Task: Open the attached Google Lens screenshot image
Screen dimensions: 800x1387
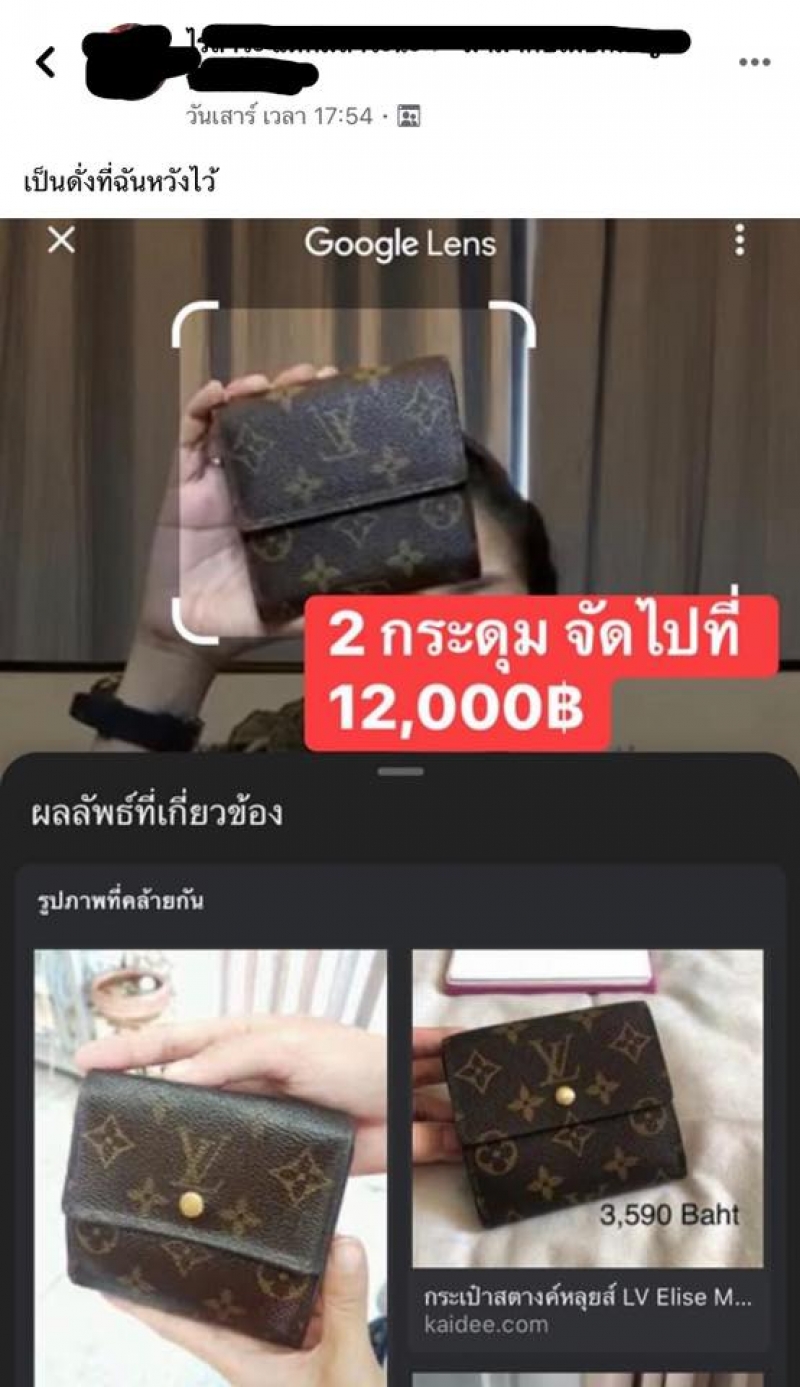Action: coord(400,700)
